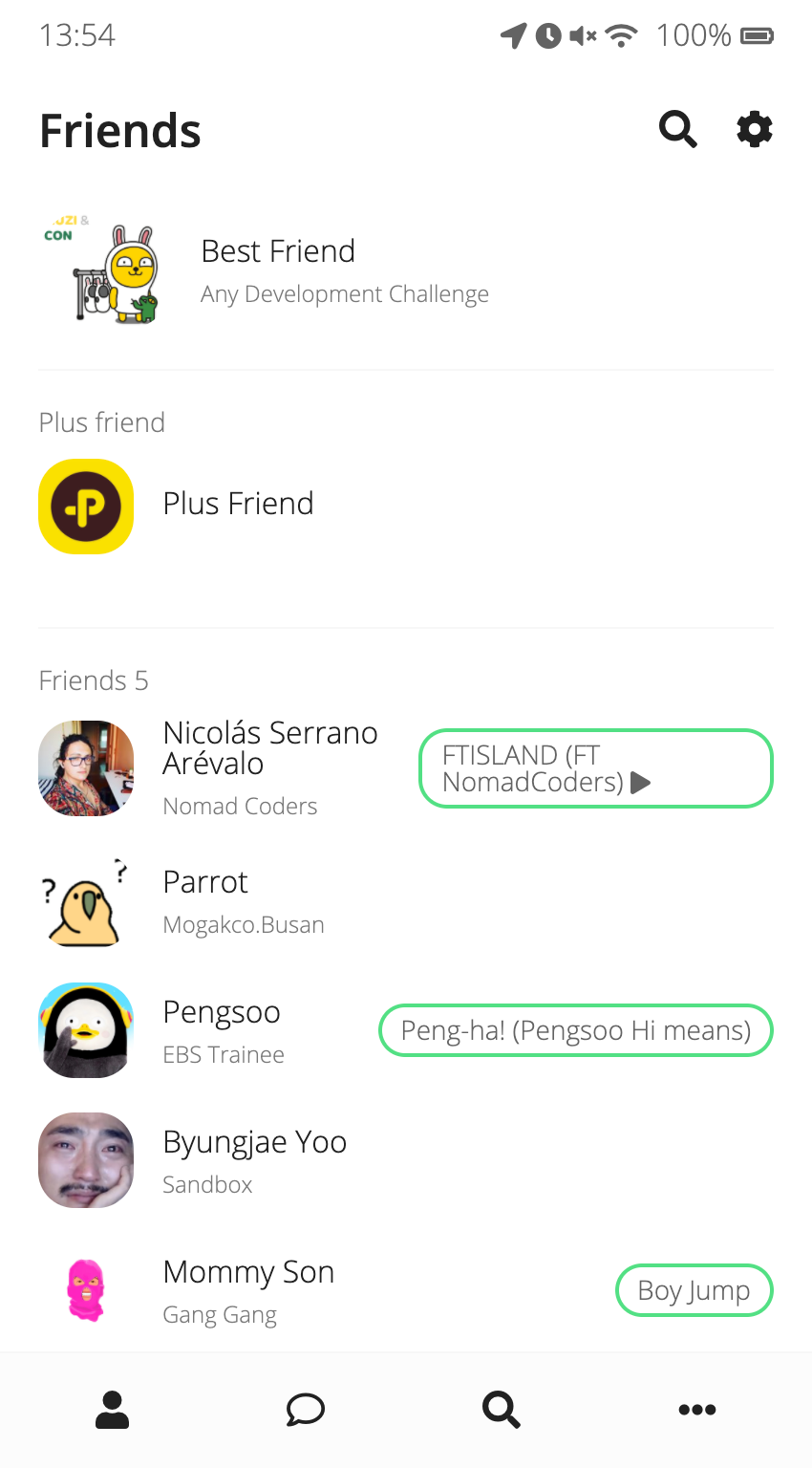The width and height of the screenshot is (812, 1468).
Task: Open the Boy Jump status of Mommy Son
Action: (694, 1289)
